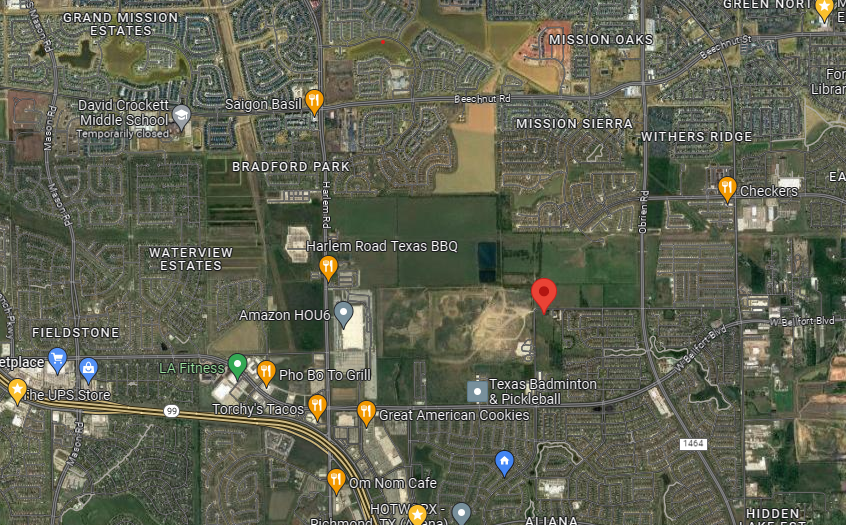Image resolution: width=846 pixels, height=525 pixels.
Task: Open the Pho BC To Grill marker
Action: 266,373
